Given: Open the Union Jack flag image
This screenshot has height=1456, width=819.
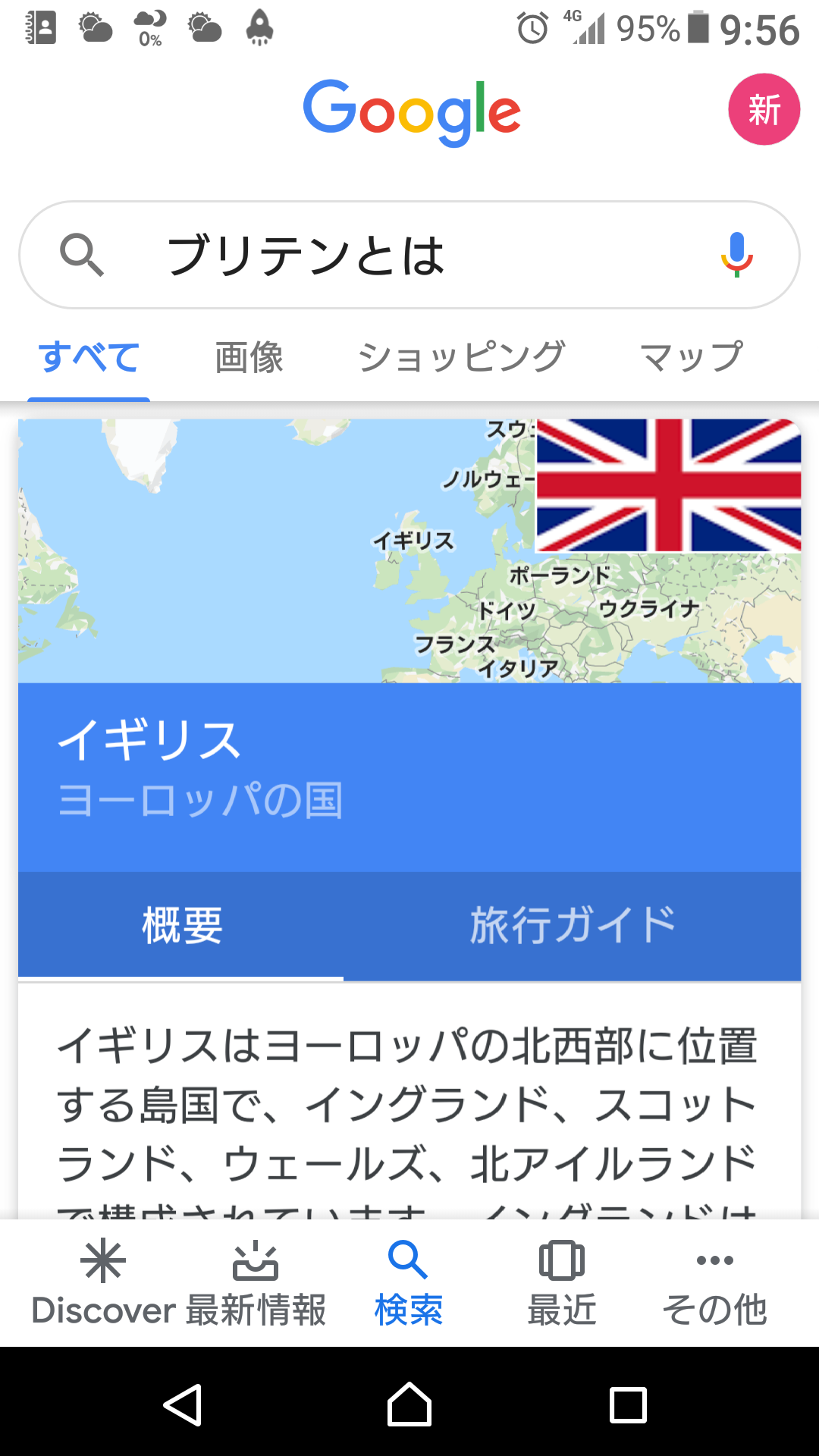Looking at the screenshot, I should [668, 485].
